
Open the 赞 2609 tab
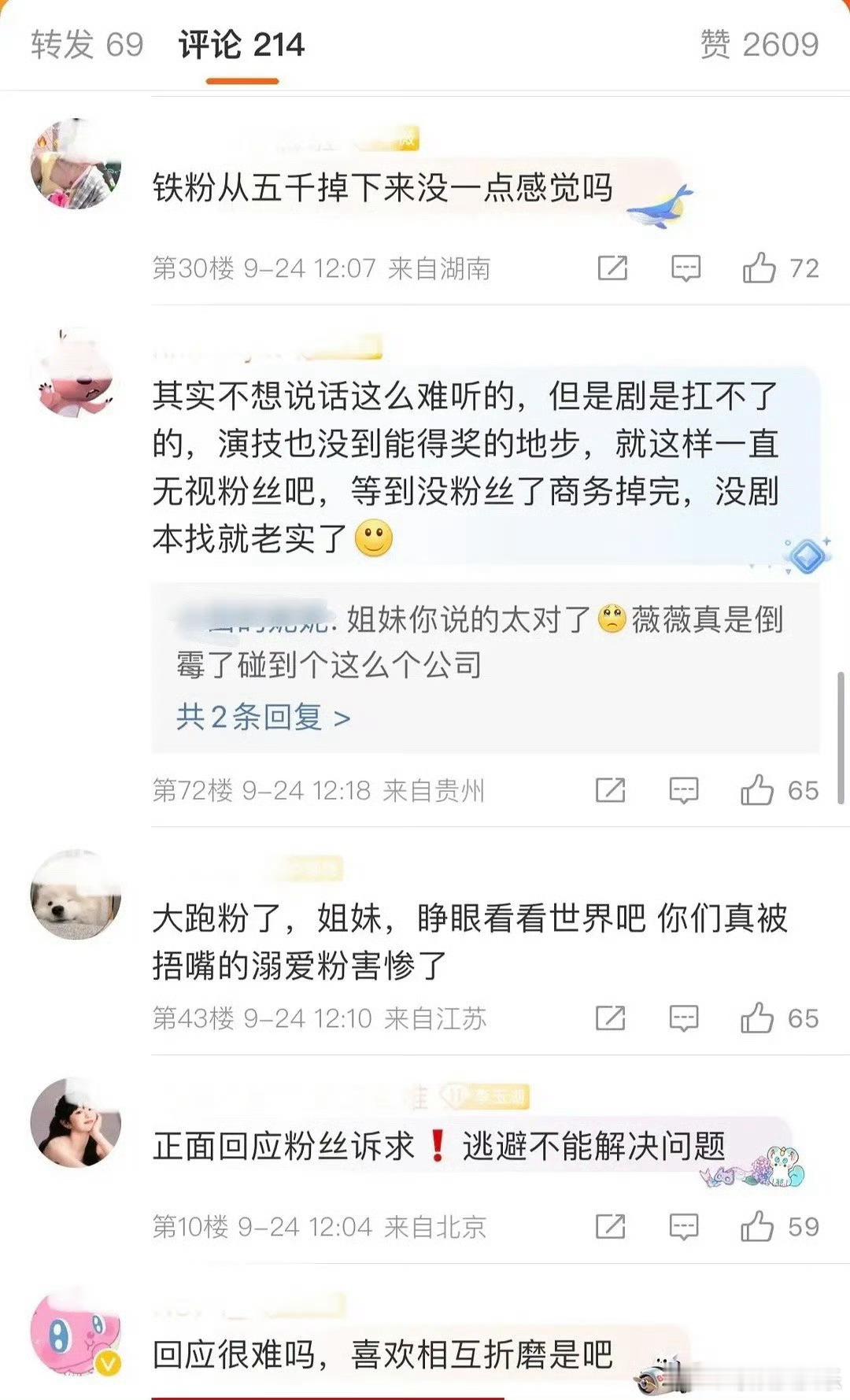click(759, 45)
